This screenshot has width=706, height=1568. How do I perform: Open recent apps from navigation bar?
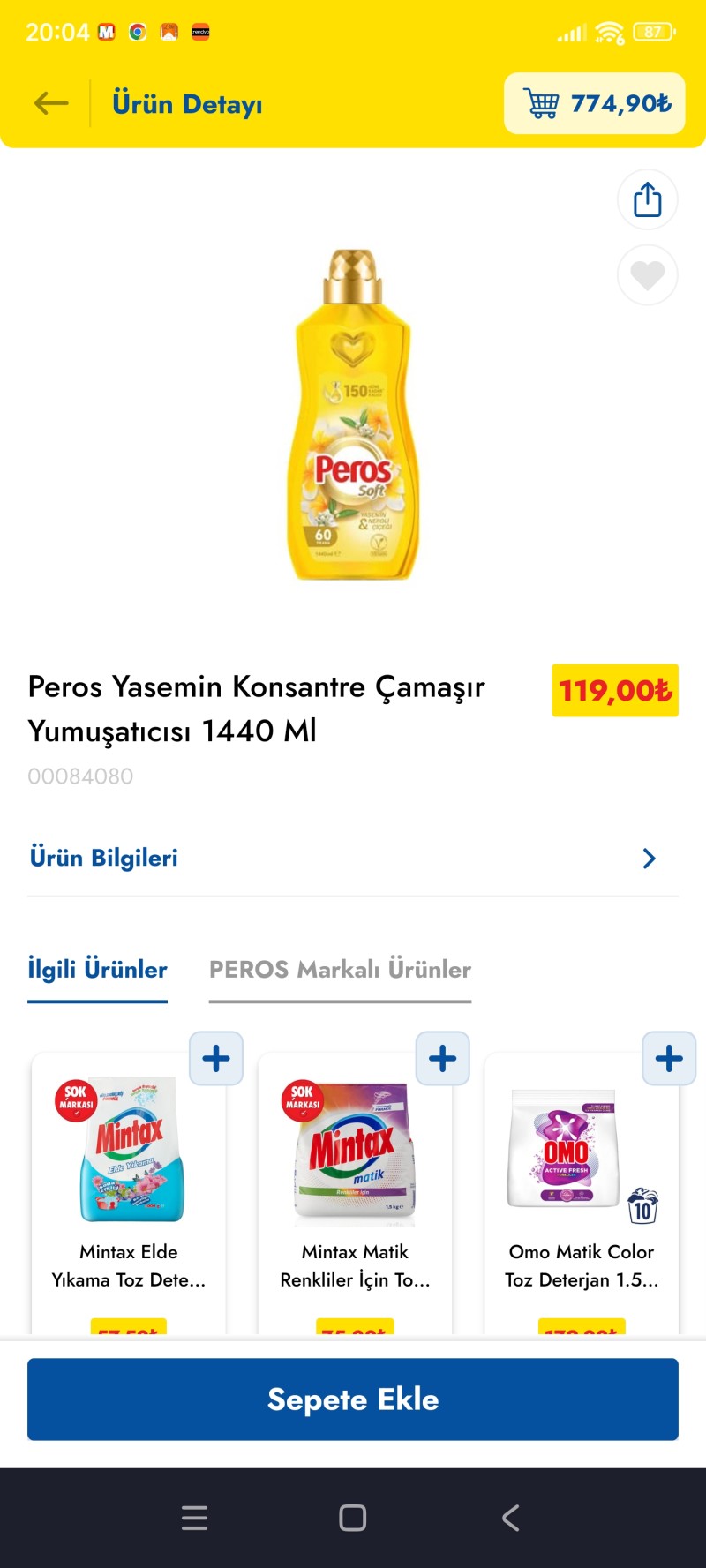tap(194, 1518)
